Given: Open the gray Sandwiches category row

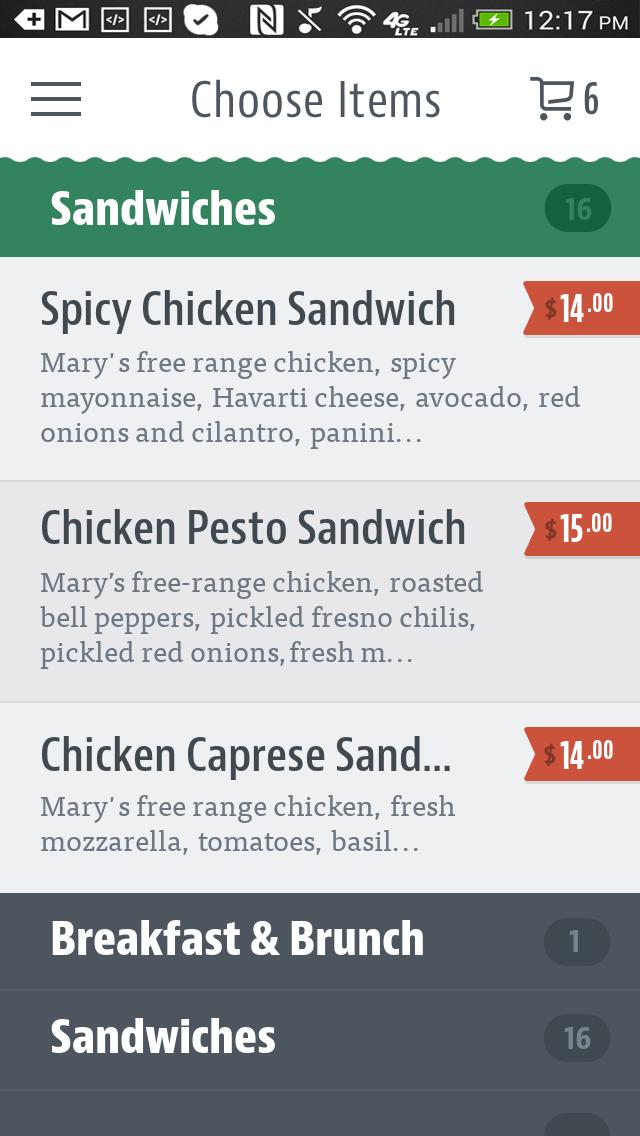Looking at the screenshot, I should [x=320, y=1039].
